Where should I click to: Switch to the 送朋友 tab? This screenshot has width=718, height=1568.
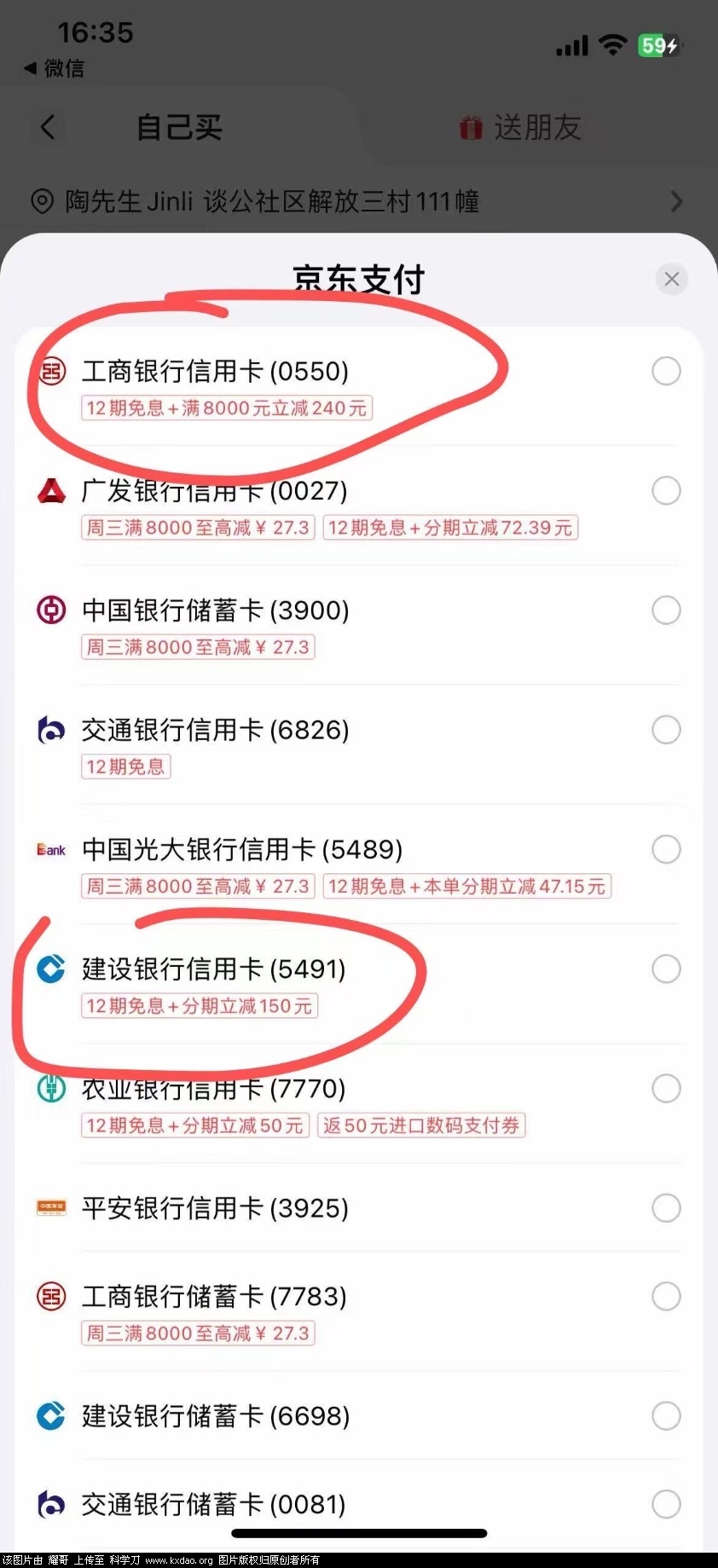point(521,128)
